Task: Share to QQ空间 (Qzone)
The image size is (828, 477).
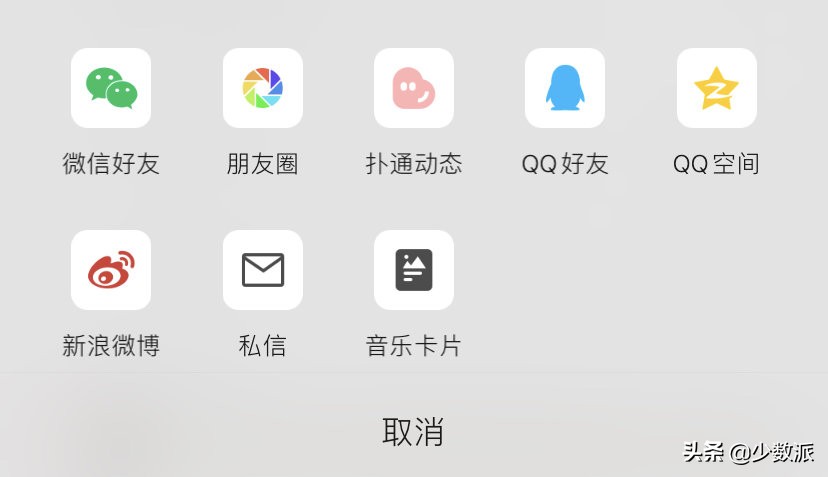Action: [716, 89]
